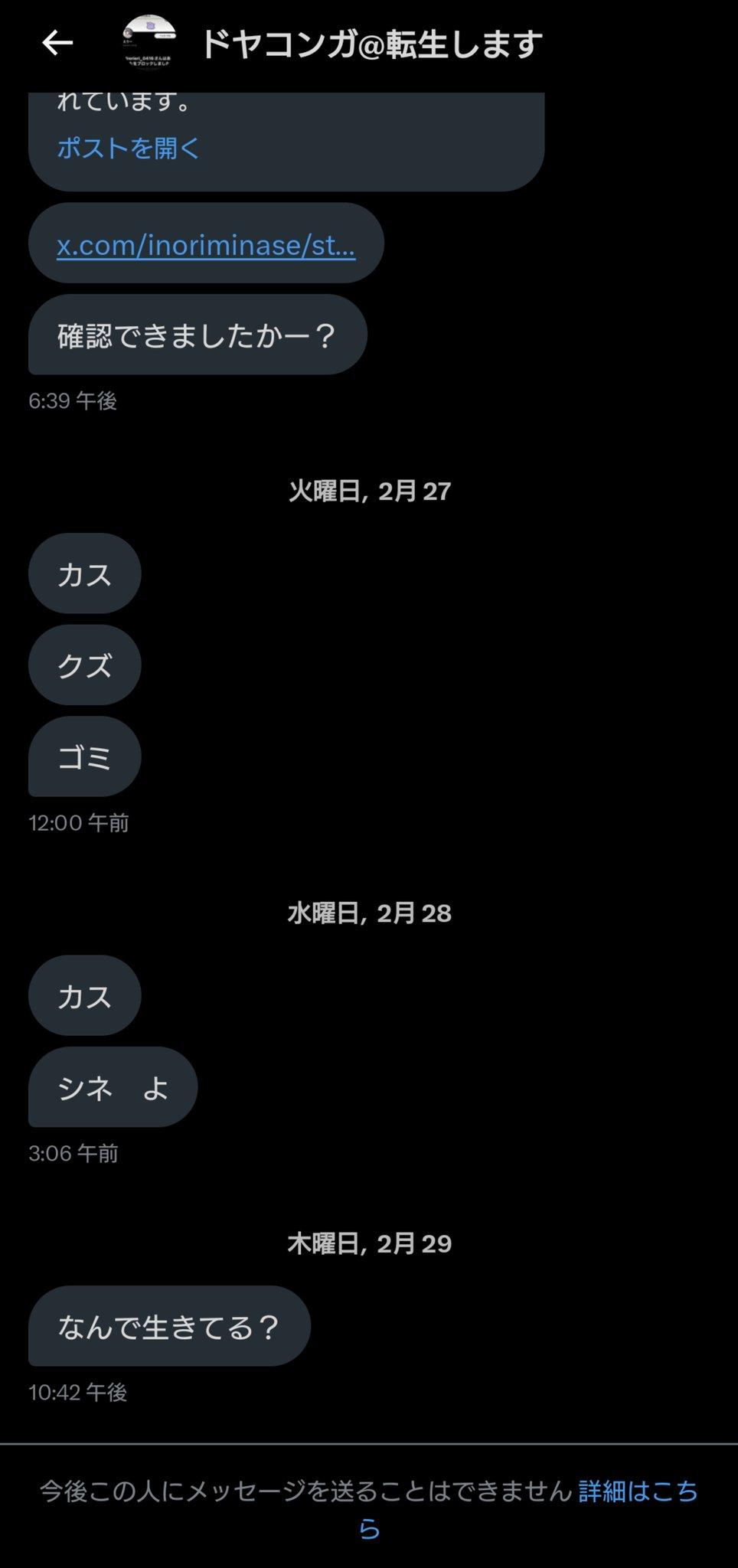The height and width of the screenshot is (1568, 738).
Task: Go back using the arrow icon
Action: pos(57,43)
